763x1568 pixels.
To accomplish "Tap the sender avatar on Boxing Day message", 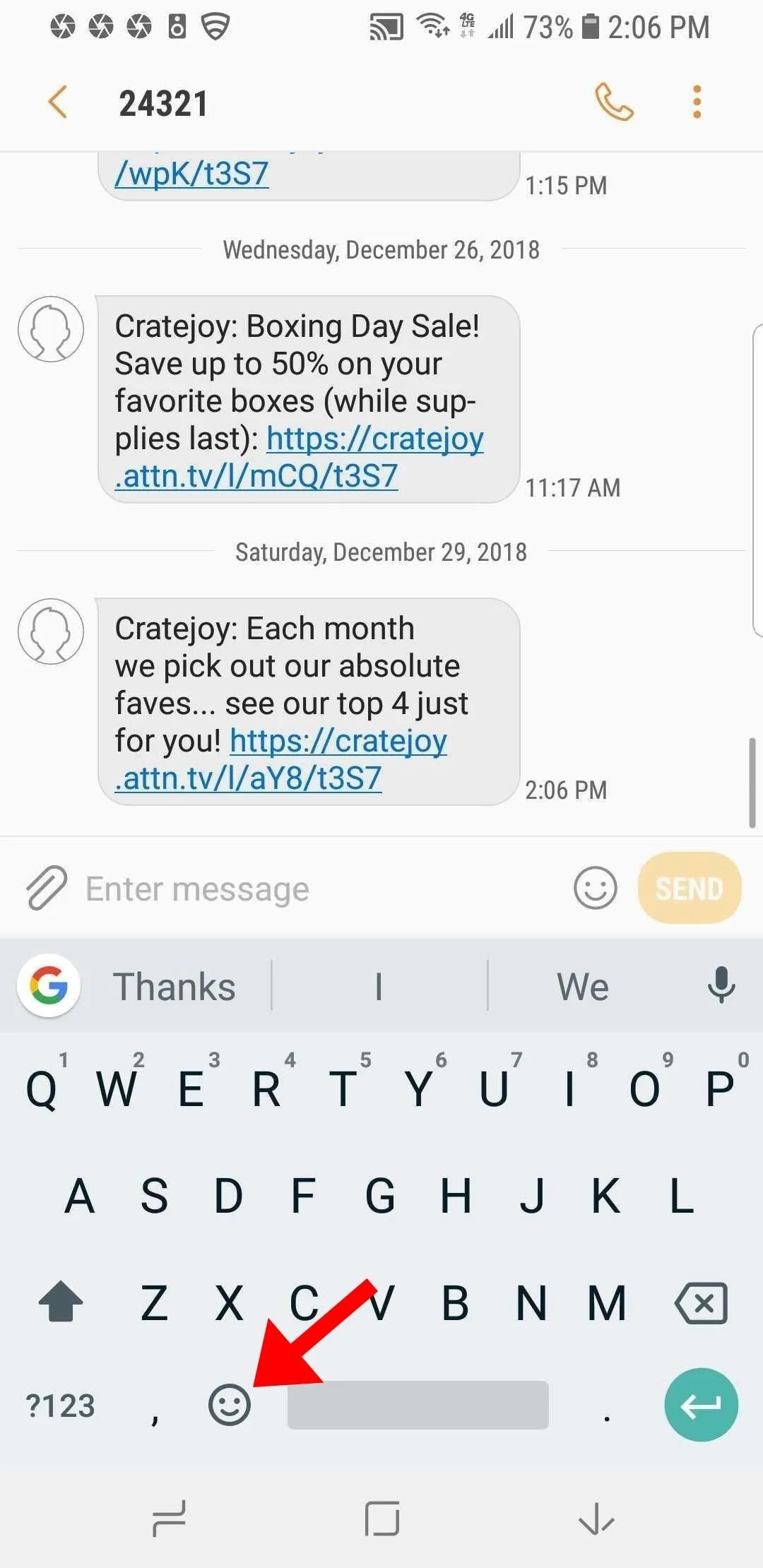I will click(x=51, y=329).
